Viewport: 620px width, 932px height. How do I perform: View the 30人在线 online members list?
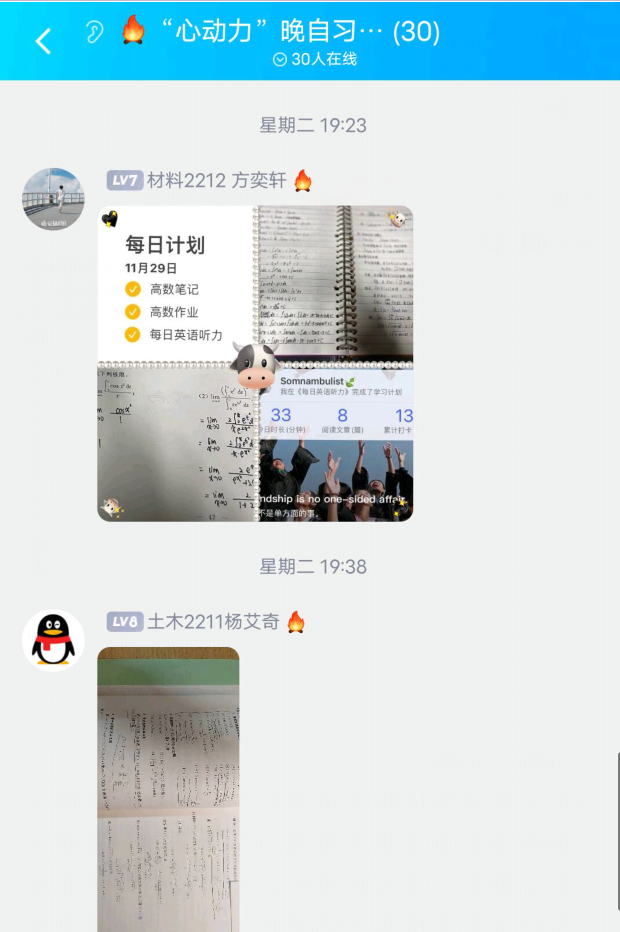click(315, 60)
